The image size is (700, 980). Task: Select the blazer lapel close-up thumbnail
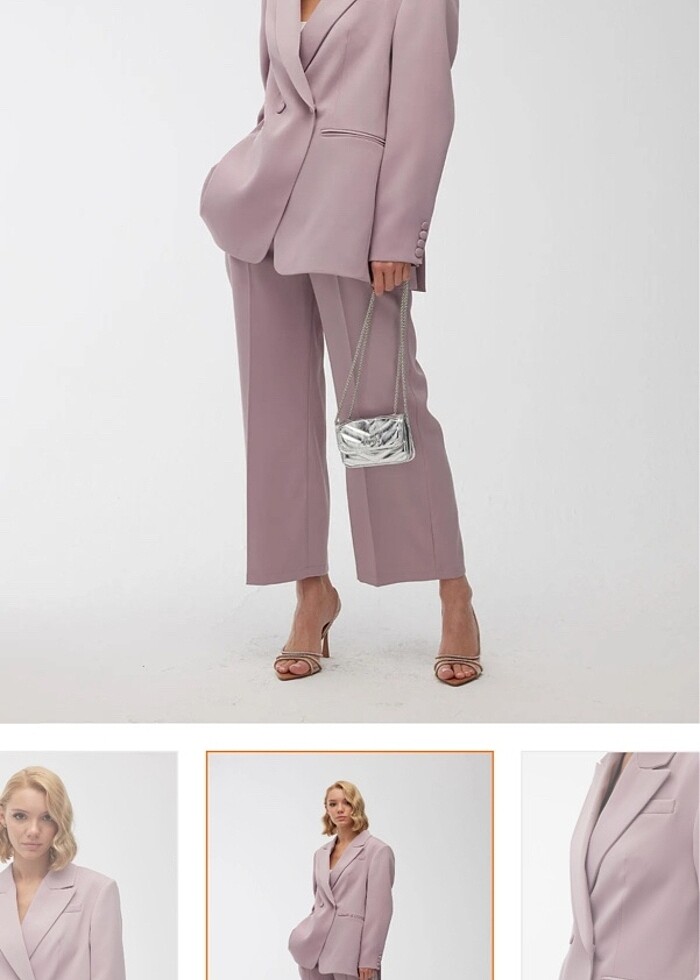click(x=611, y=866)
